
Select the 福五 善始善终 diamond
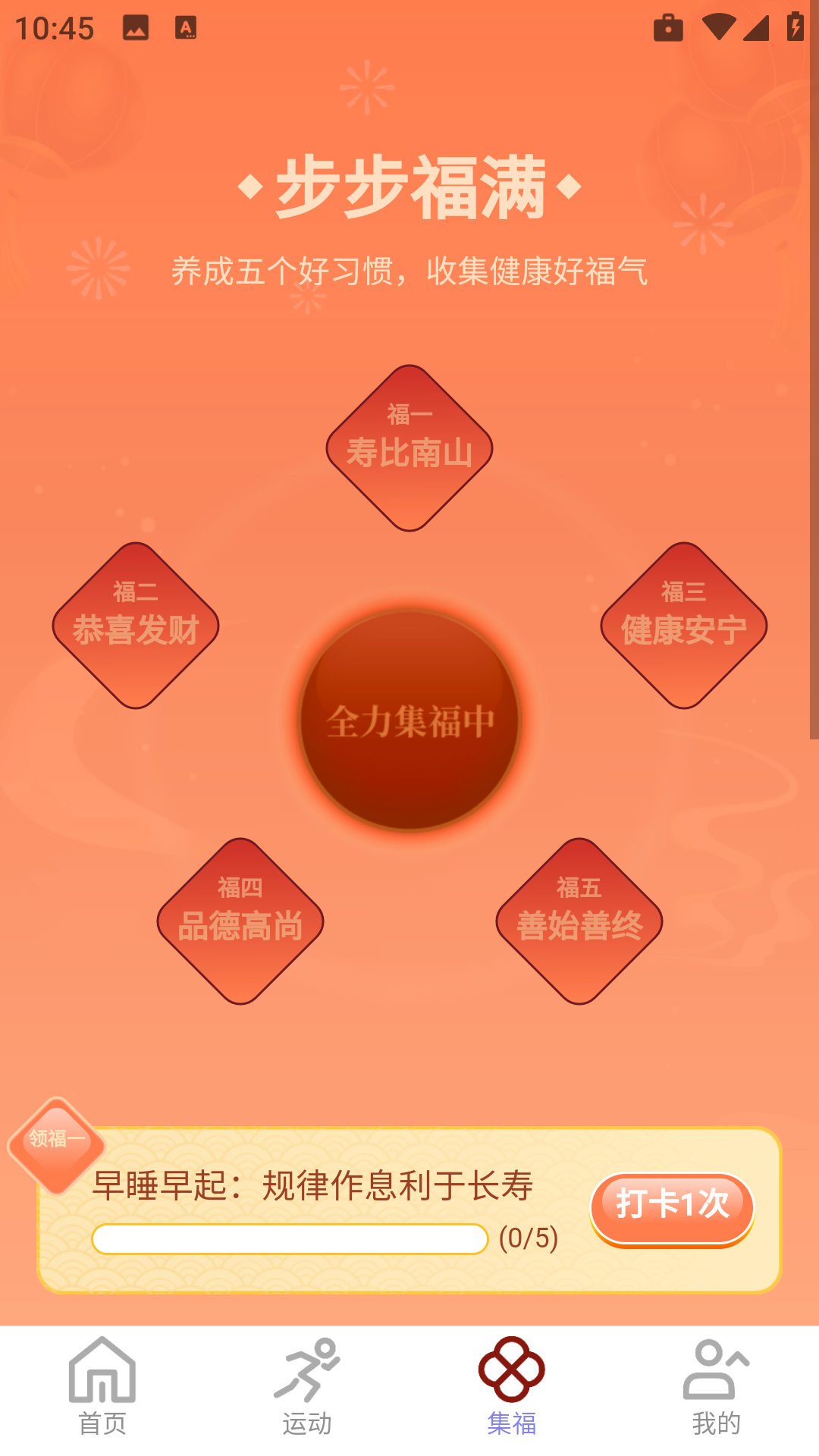point(579,921)
